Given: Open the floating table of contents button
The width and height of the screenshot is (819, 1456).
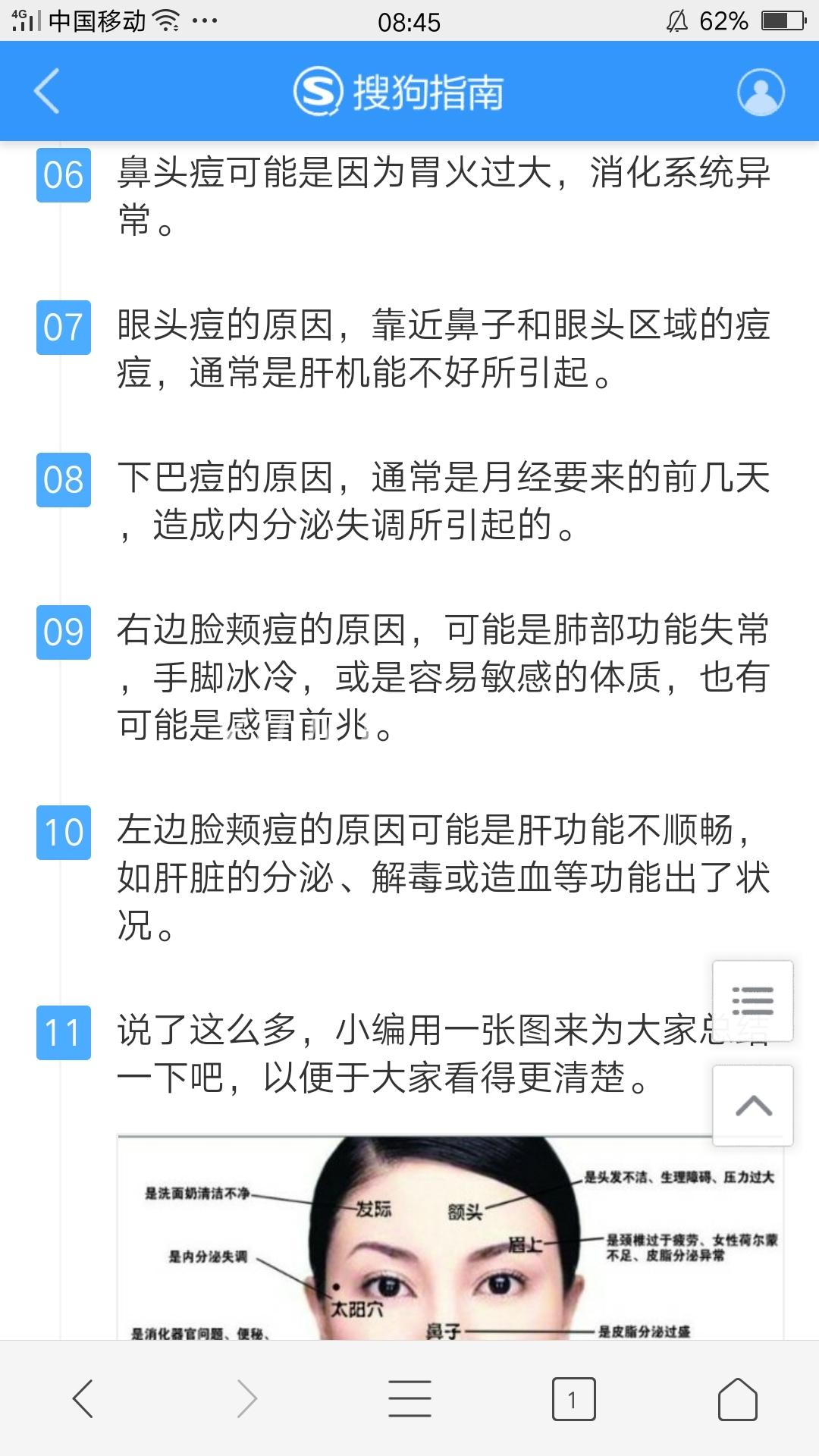Looking at the screenshot, I should pyautogui.click(x=753, y=1001).
